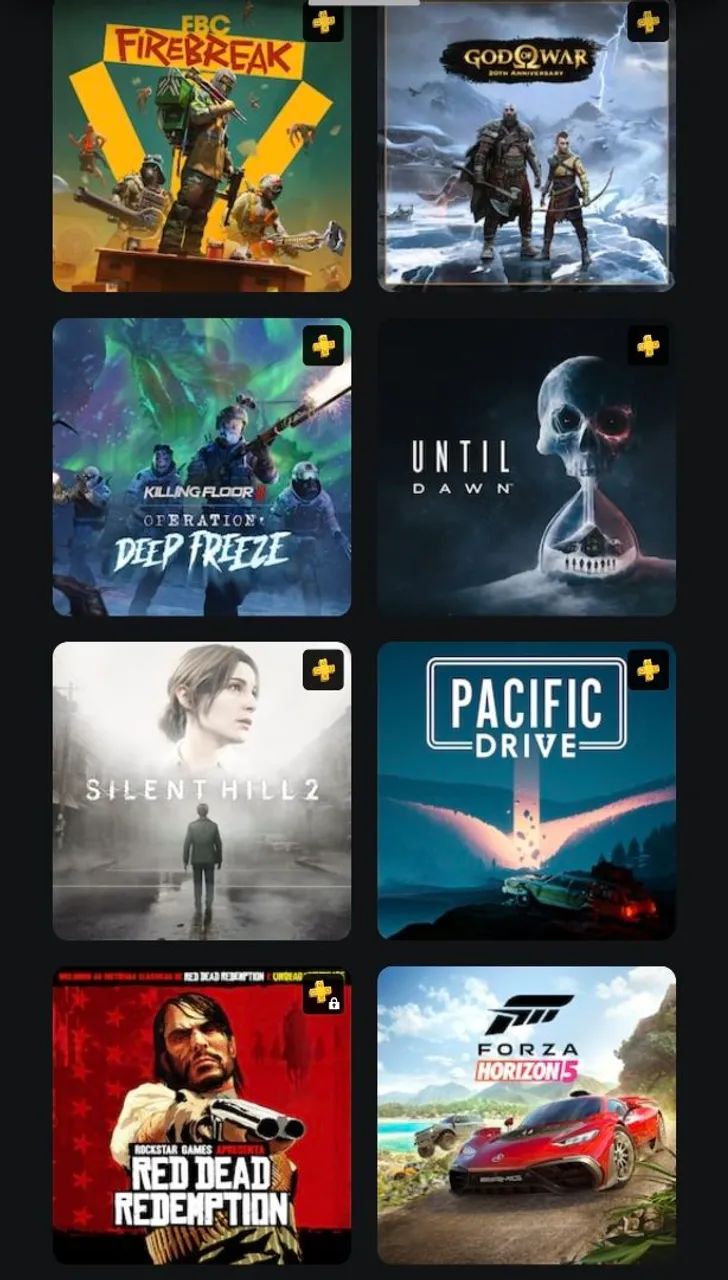
Task: Open the Pacific Drive game tile
Action: [526, 791]
